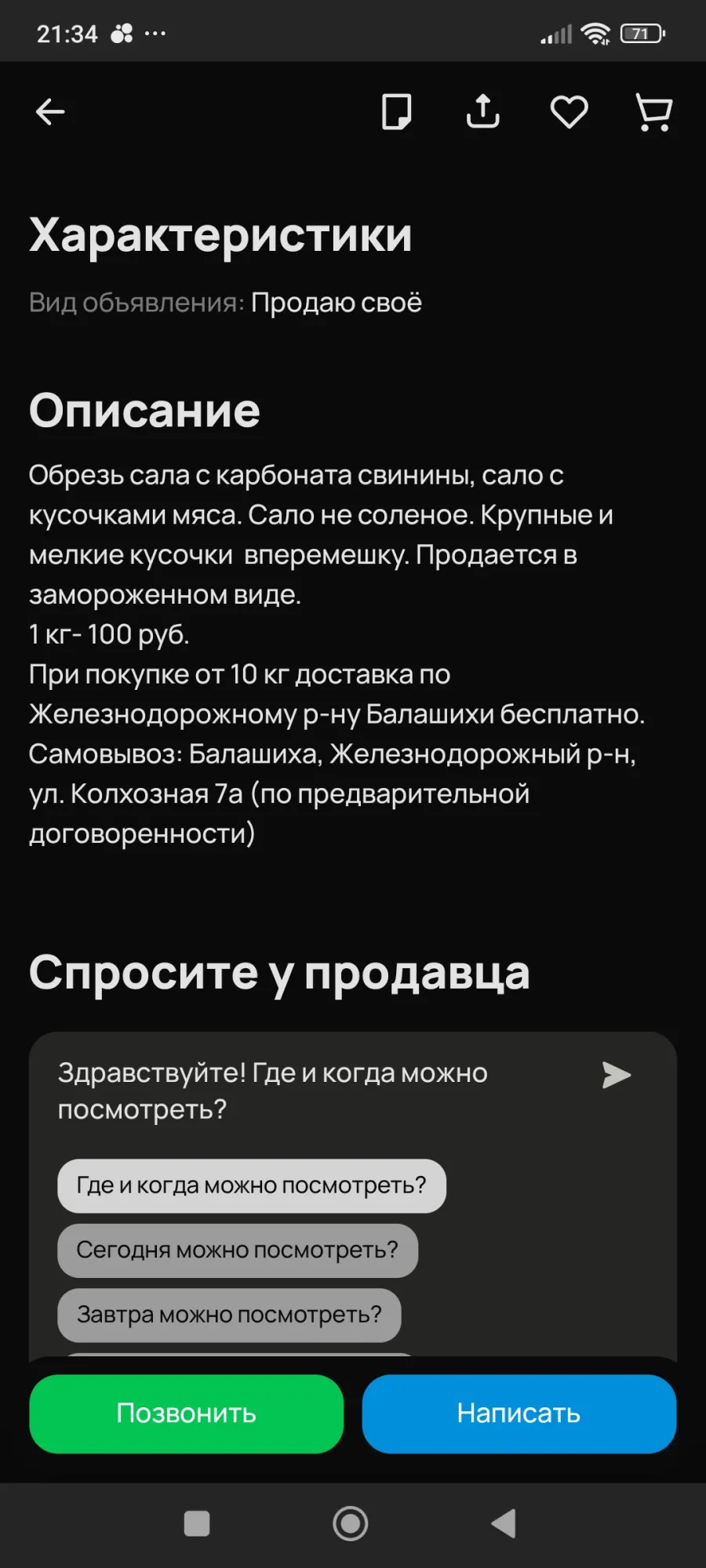The width and height of the screenshot is (706, 1568).
Task: Add the listing to favorites
Action: (x=569, y=112)
